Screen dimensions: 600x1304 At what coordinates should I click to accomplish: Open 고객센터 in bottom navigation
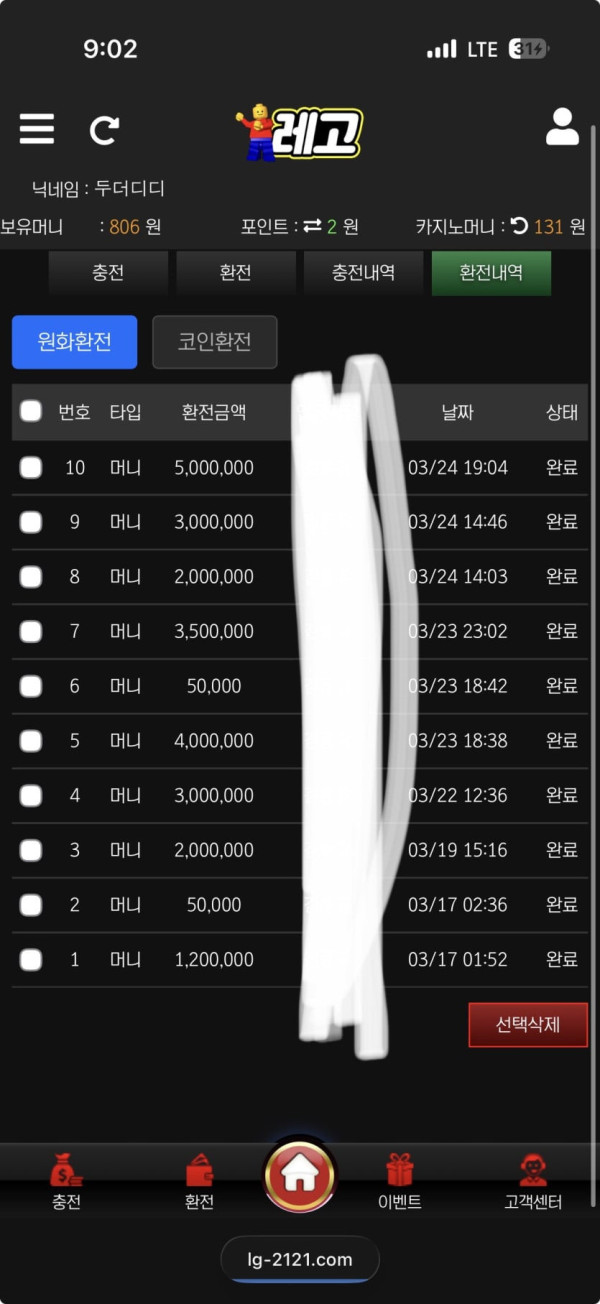click(x=533, y=1181)
